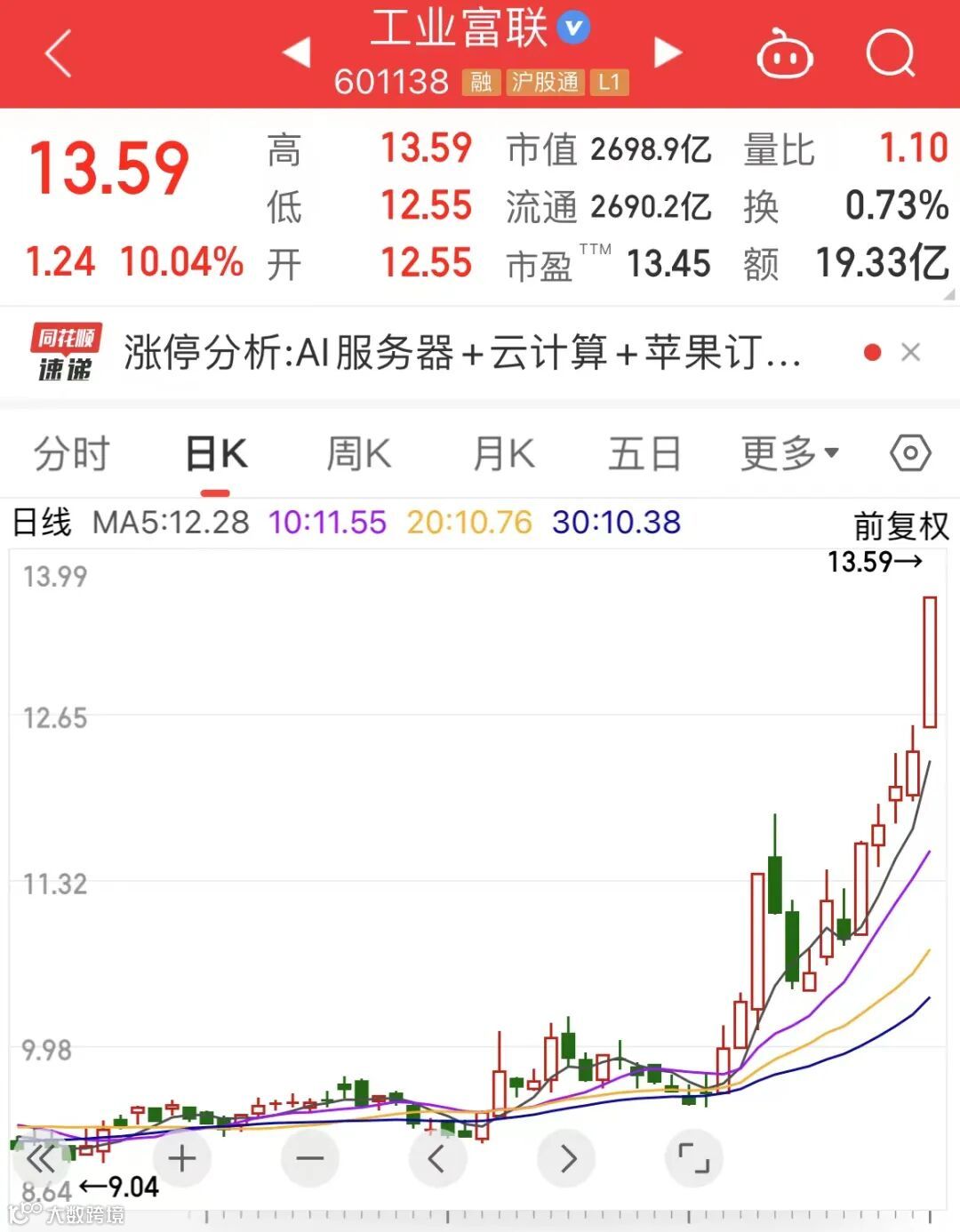Open stock search
Screen dimensions: 960x1232
coord(890,54)
